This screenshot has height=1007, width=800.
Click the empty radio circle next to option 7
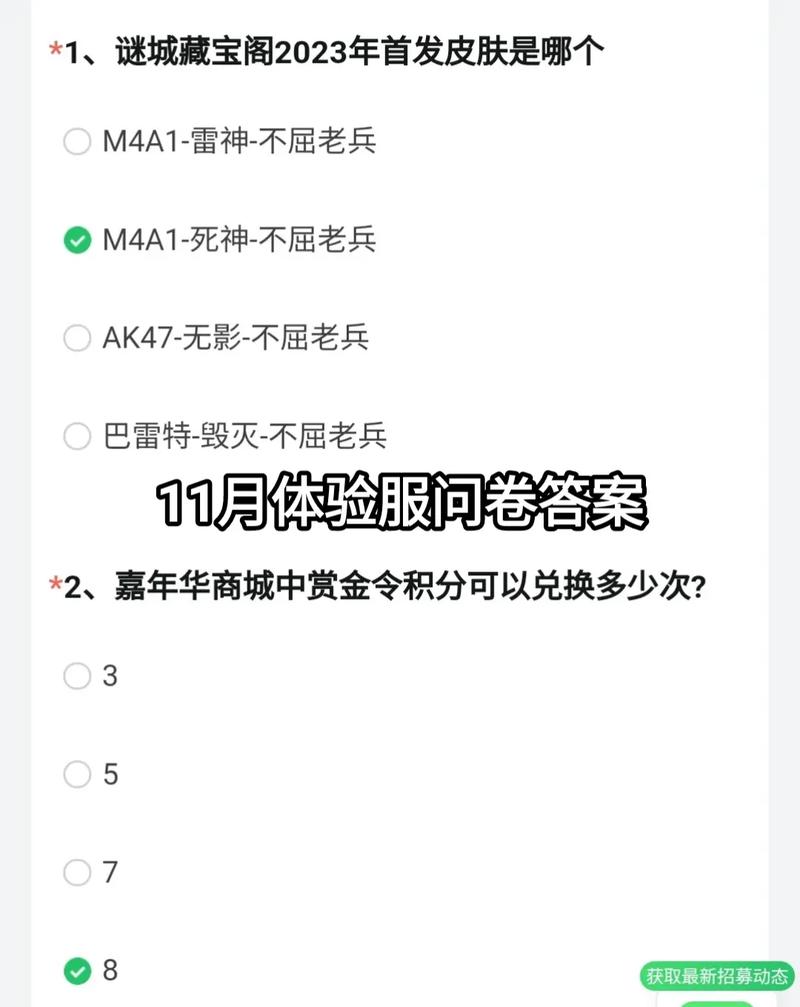pos(76,872)
